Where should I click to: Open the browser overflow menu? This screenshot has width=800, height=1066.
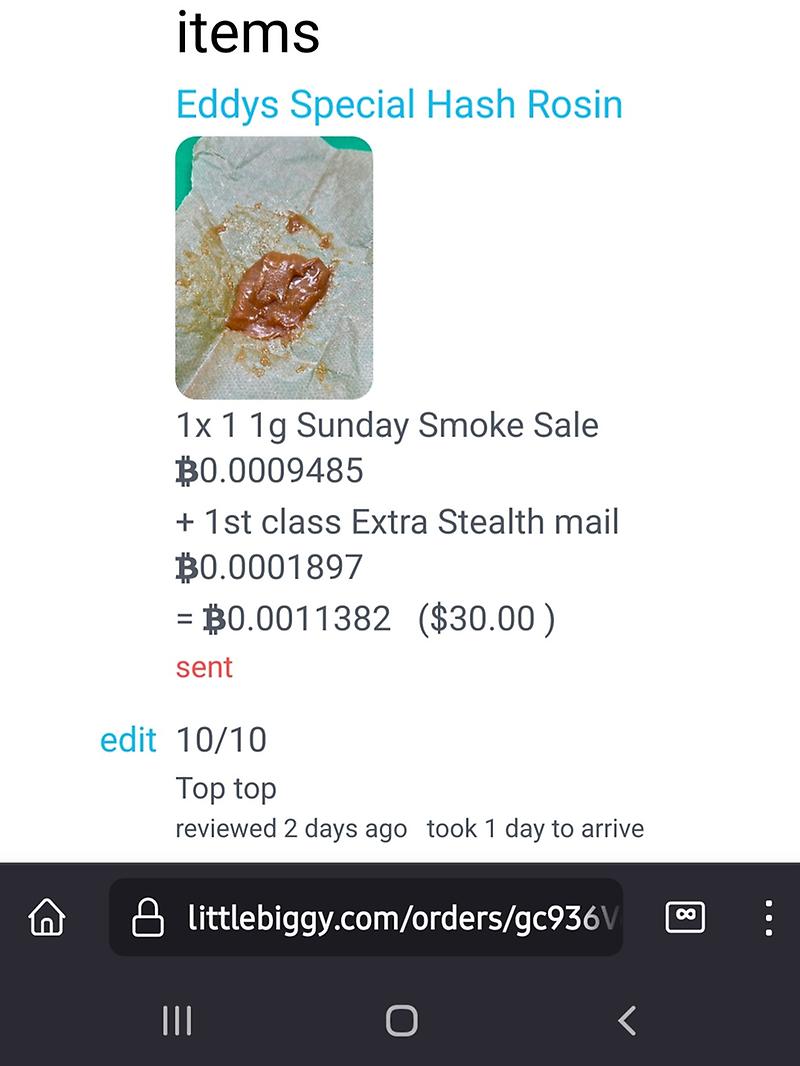(x=767, y=917)
